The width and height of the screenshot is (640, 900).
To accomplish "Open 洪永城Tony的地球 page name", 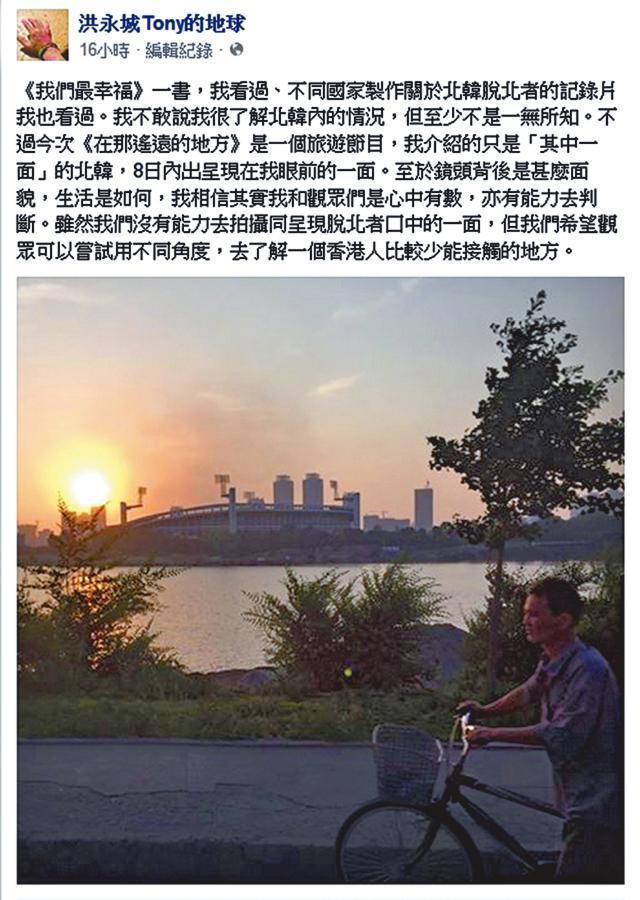I will tap(161, 23).
